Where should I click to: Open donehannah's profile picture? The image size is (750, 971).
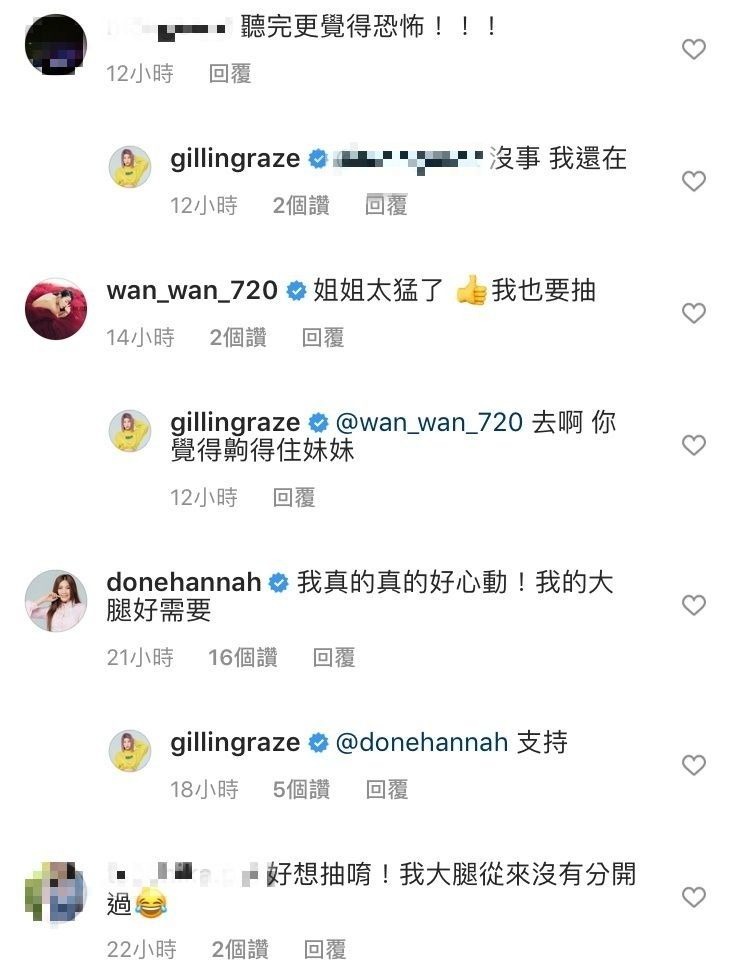(55, 601)
